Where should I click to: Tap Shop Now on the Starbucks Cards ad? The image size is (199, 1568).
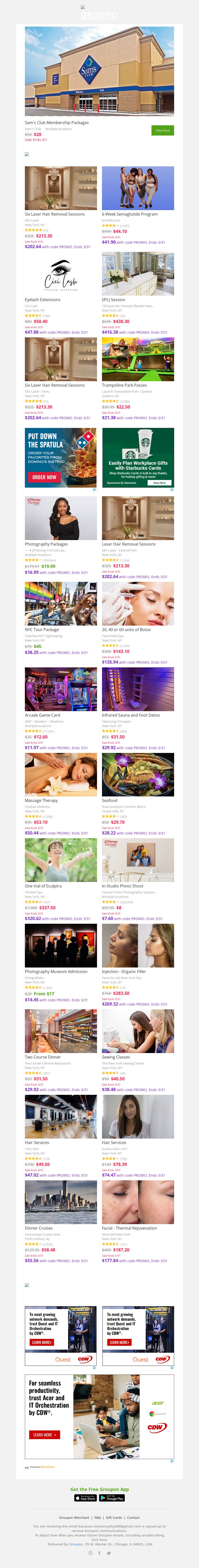[x=159, y=483]
